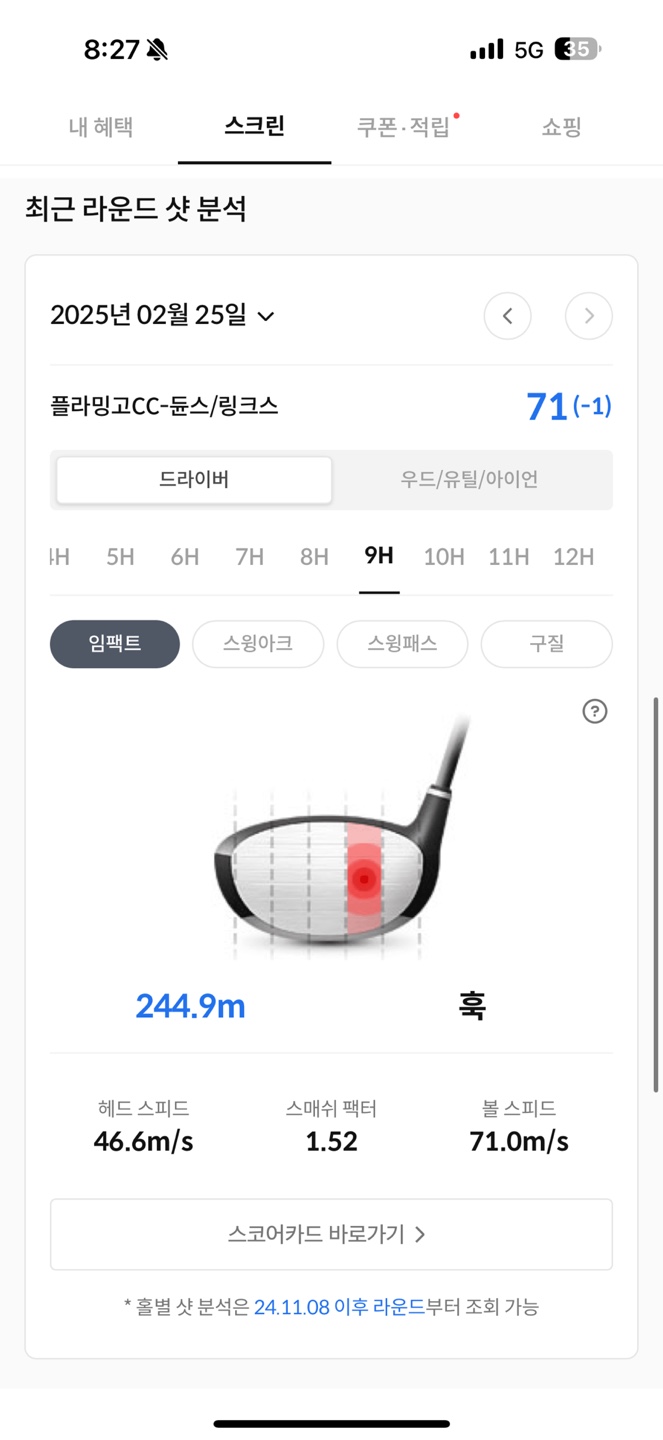The image size is (663, 1440).
Task: Show the 구질 analysis chip
Action: 546,644
